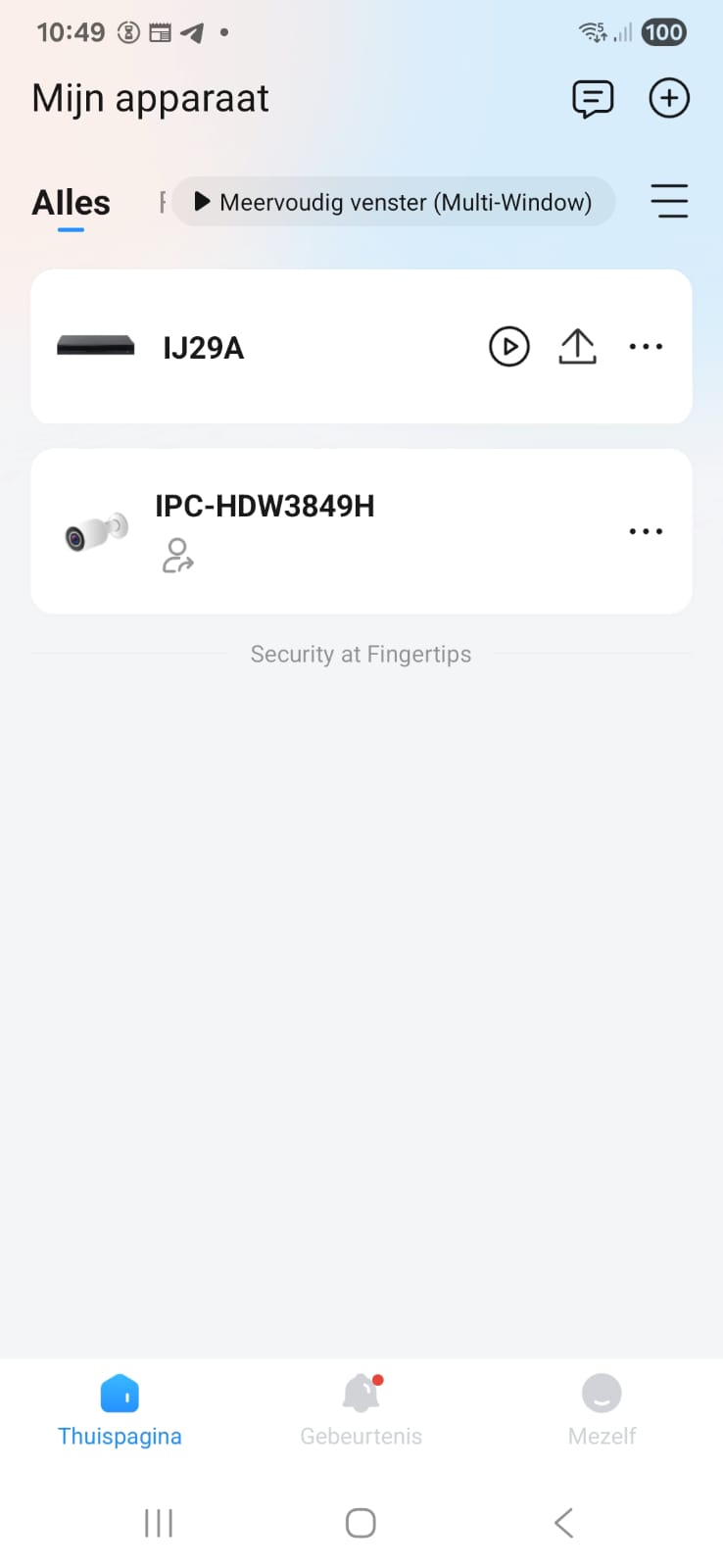
Task: Switch to the Mezelf tab
Action: pos(602,1410)
